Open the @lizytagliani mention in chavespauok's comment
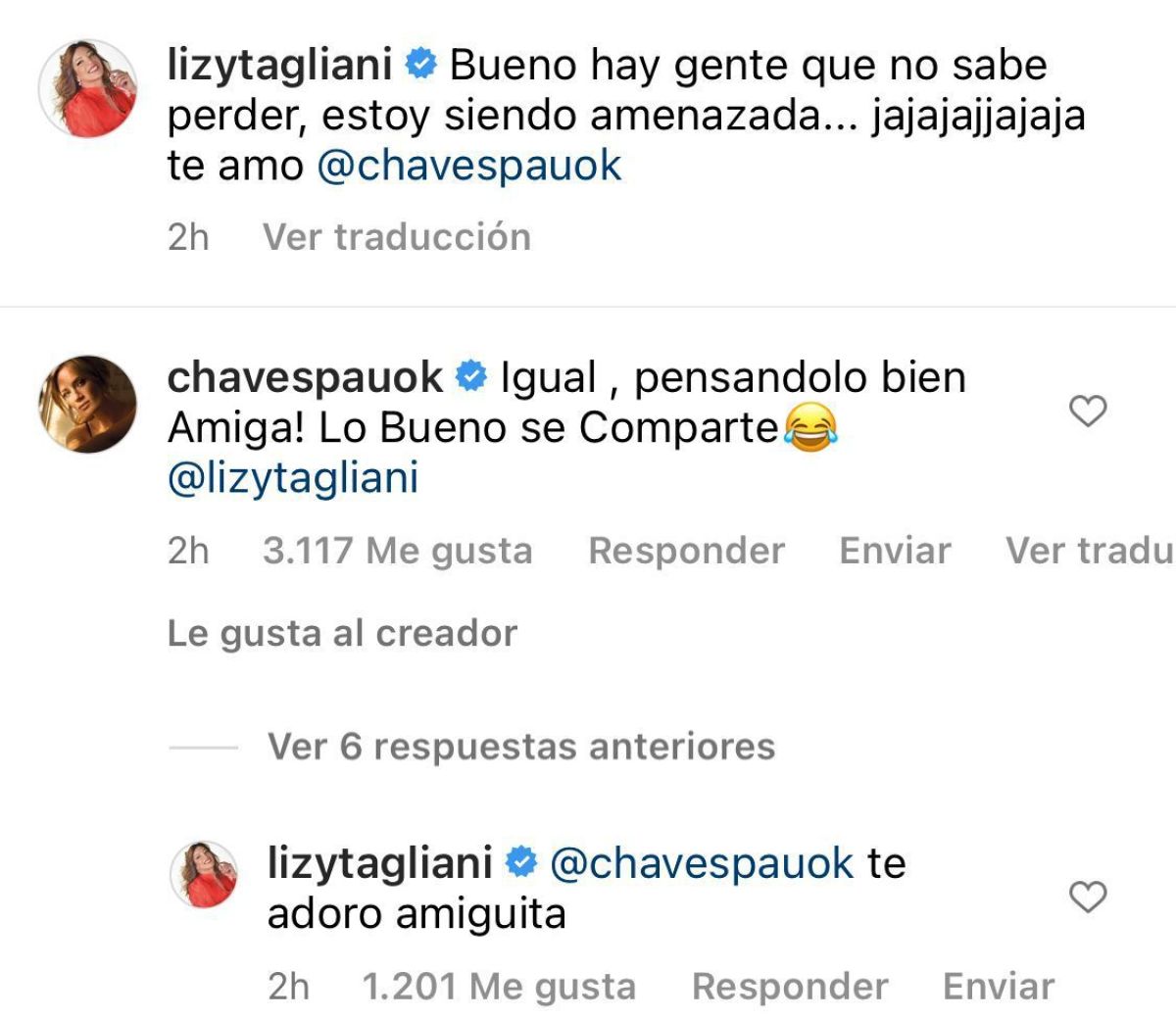The width and height of the screenshot is (1176, 1019). [x=293, y=479]
